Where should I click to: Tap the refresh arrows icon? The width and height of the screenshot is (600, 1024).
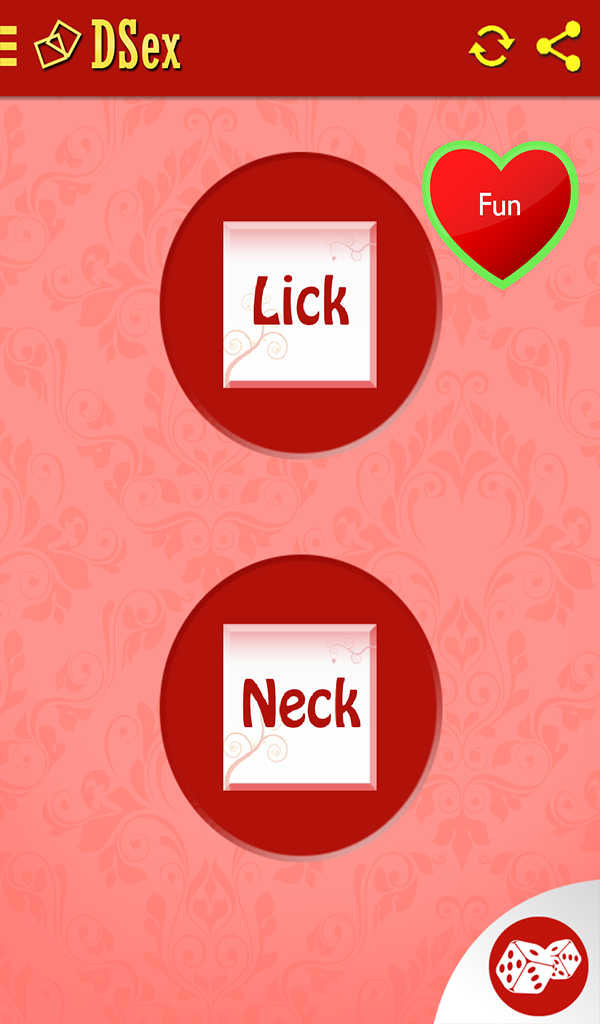(x=492, y=46)
